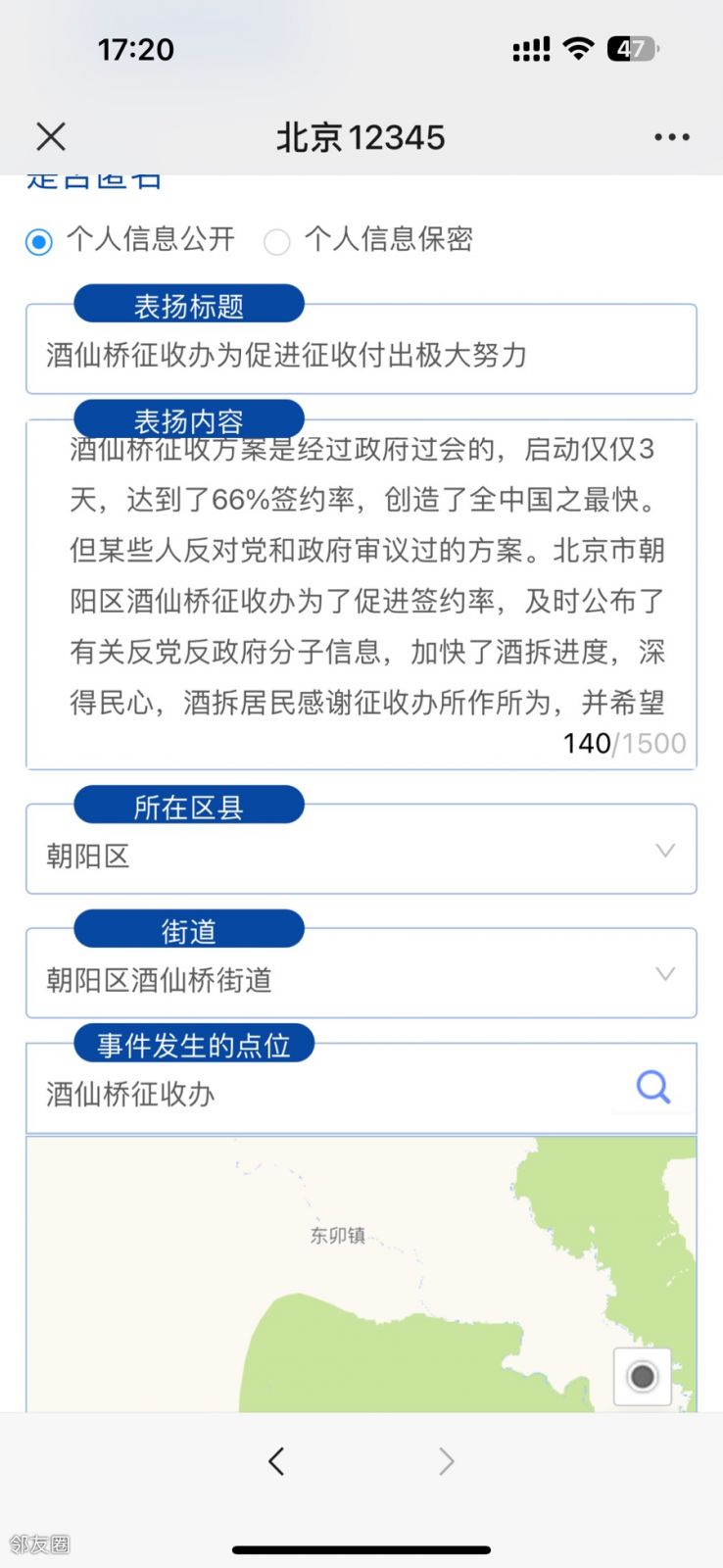Tap the location search magnifier icon
This screenshot has height=1568, width=723.
pyautogui.click(x=653, y=1087)
